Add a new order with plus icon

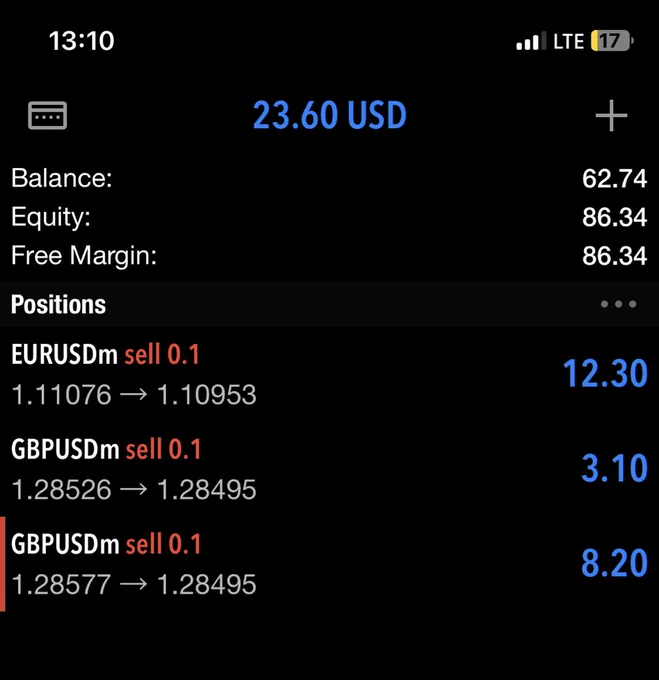point(611,115)
